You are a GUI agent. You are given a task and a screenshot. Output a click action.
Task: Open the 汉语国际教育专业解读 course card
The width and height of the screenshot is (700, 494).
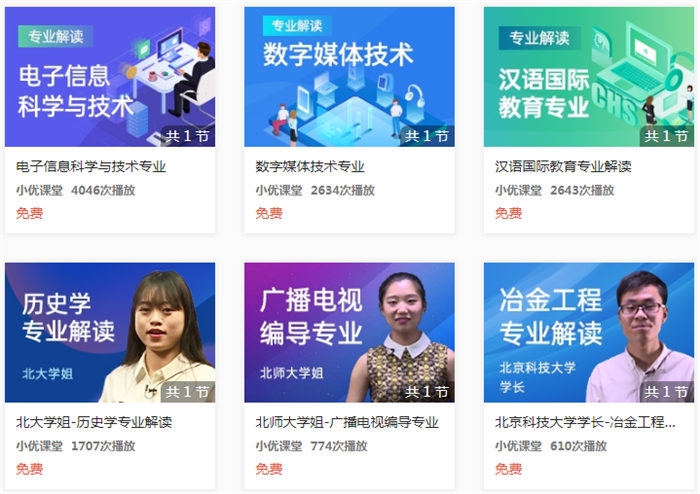click(563, 167)
